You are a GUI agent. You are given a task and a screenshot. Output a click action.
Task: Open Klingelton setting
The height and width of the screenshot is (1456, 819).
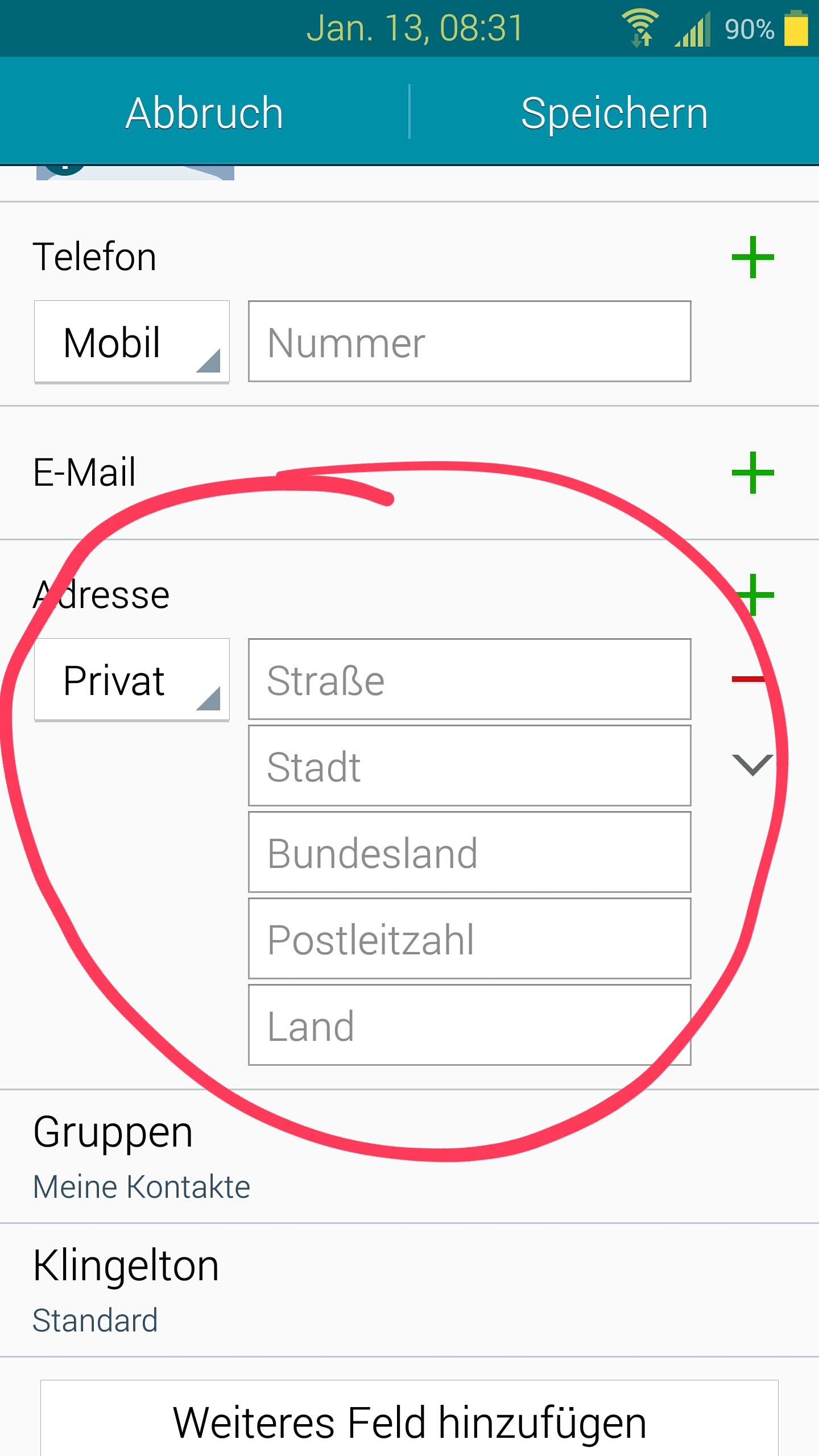click(409, 1290)
